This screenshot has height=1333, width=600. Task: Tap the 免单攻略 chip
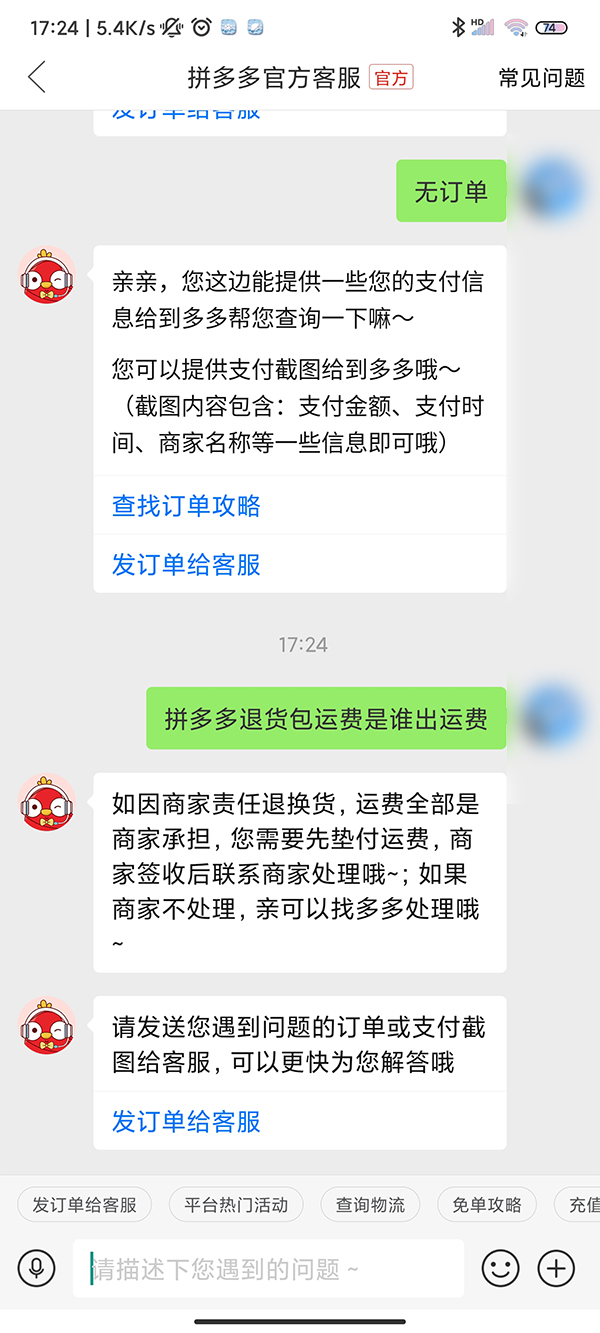click(486, 1205)
